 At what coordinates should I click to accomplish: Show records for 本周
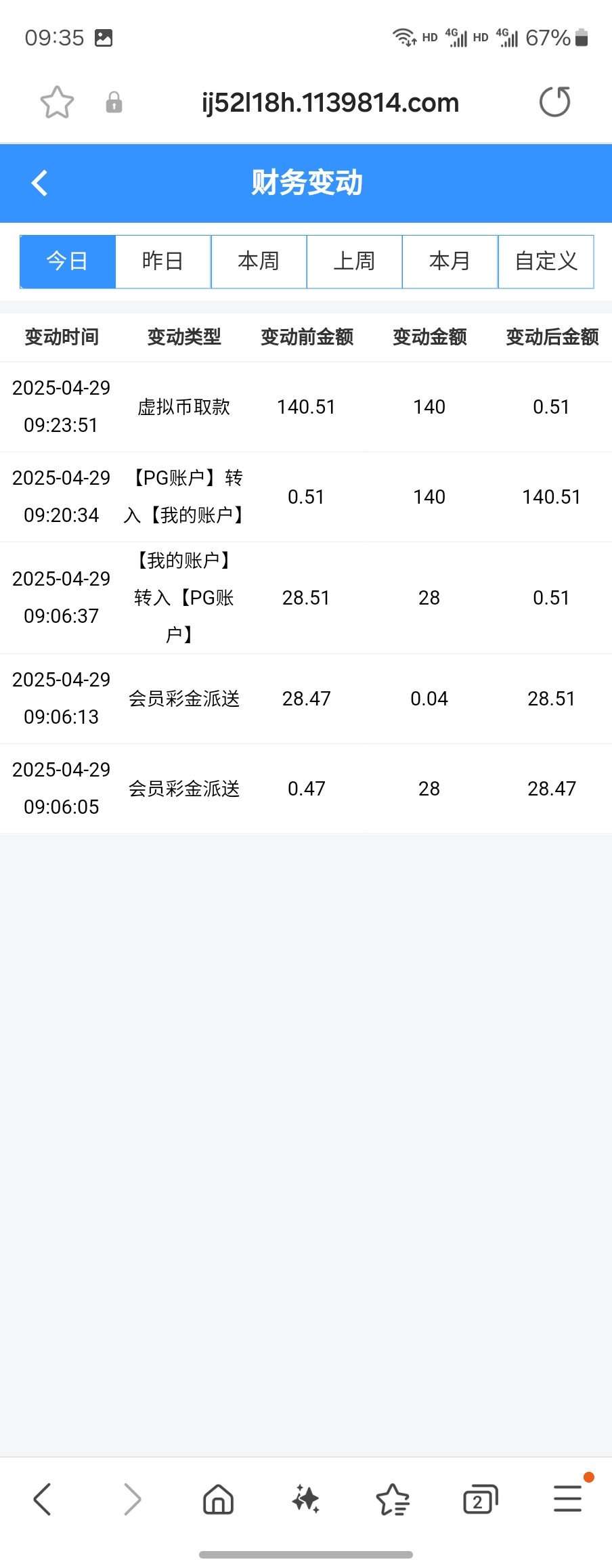[259, 261]
